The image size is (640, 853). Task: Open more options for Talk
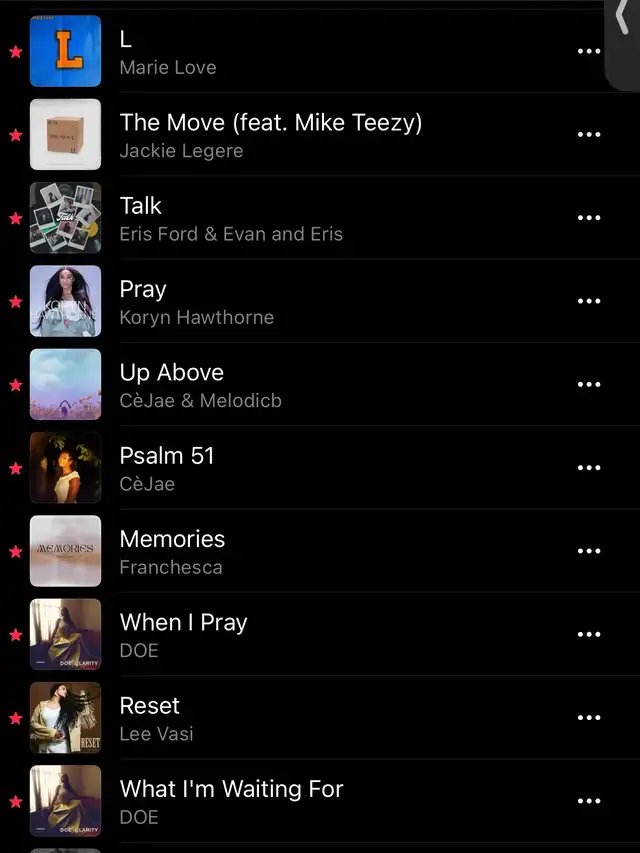click(589, 217)
